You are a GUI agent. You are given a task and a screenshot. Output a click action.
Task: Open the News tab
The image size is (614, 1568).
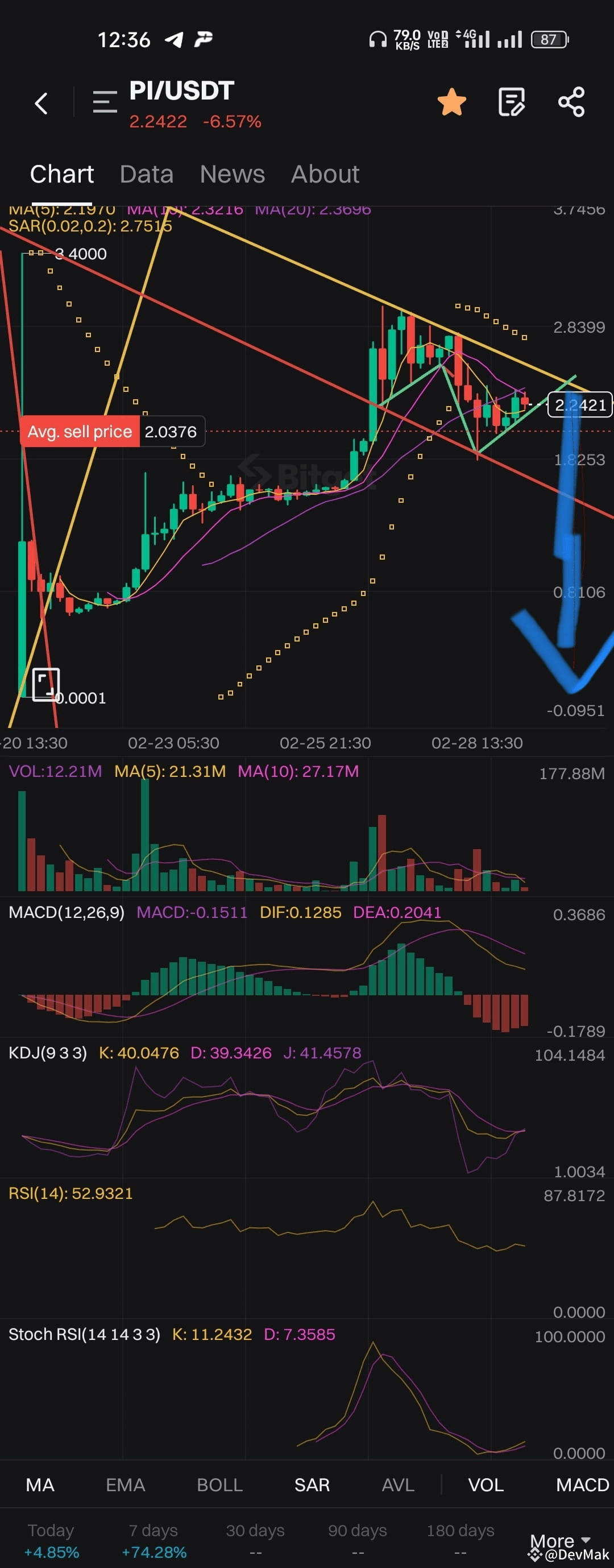pos(232,174)
